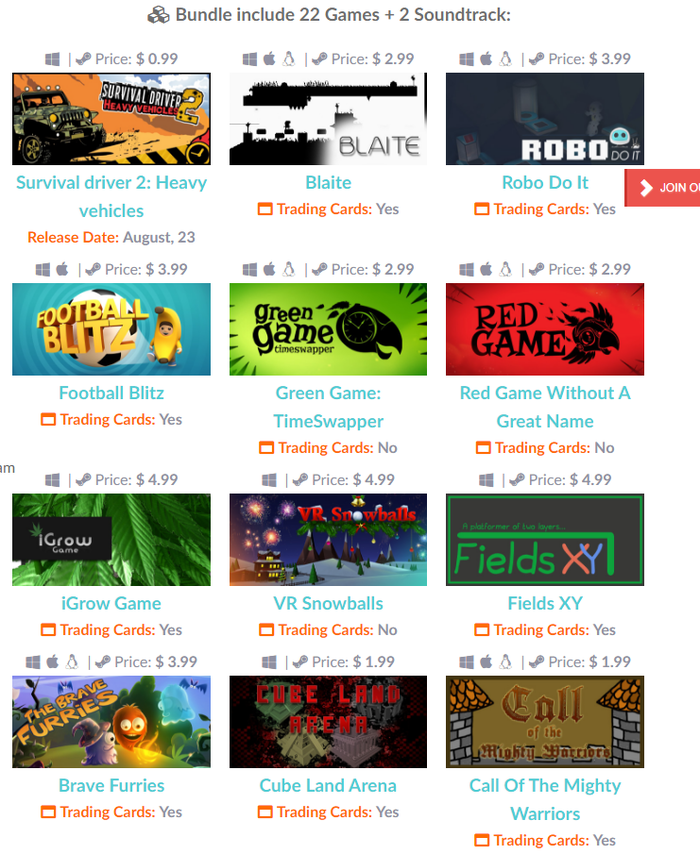The image size is (700, 854).
Task: Open the Blaite title link
Action: click(x=328, y=183)
